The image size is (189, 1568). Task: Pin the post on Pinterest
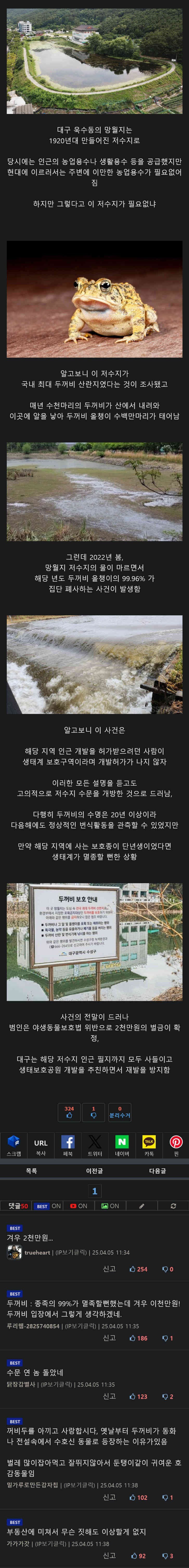point(175,1145)
